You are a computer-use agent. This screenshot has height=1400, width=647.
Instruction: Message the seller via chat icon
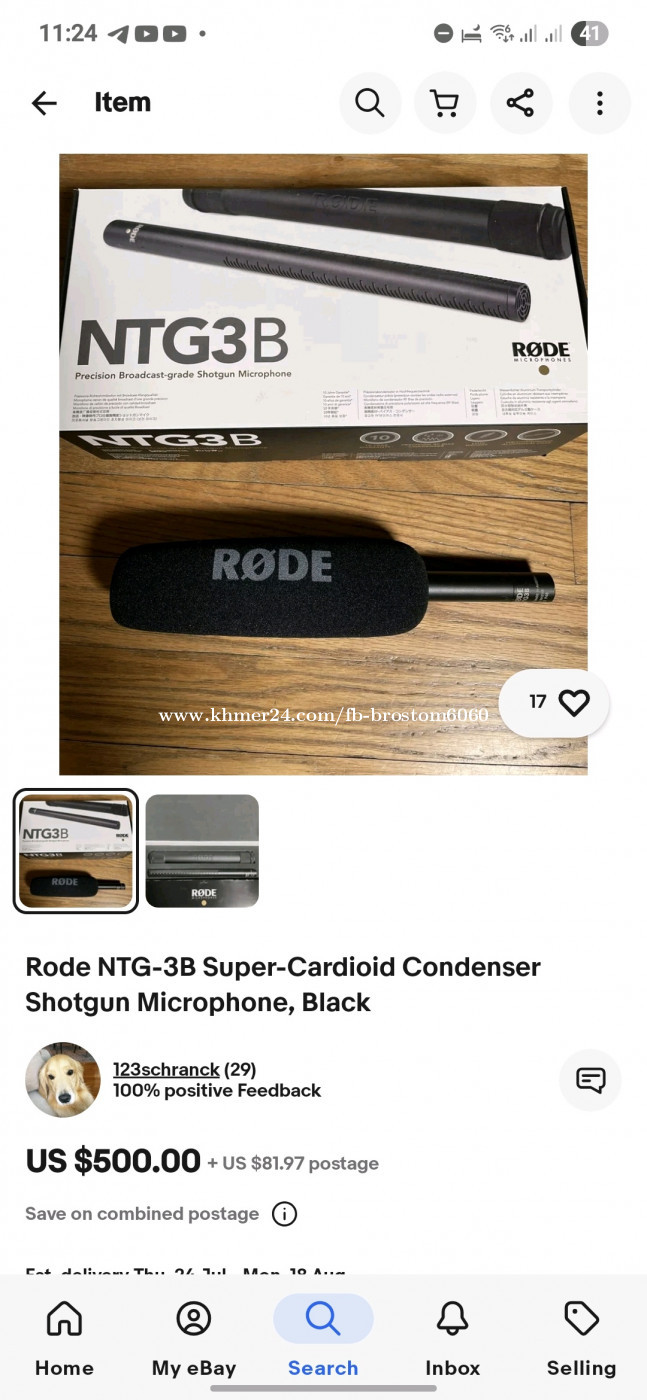click(590, 1080)
